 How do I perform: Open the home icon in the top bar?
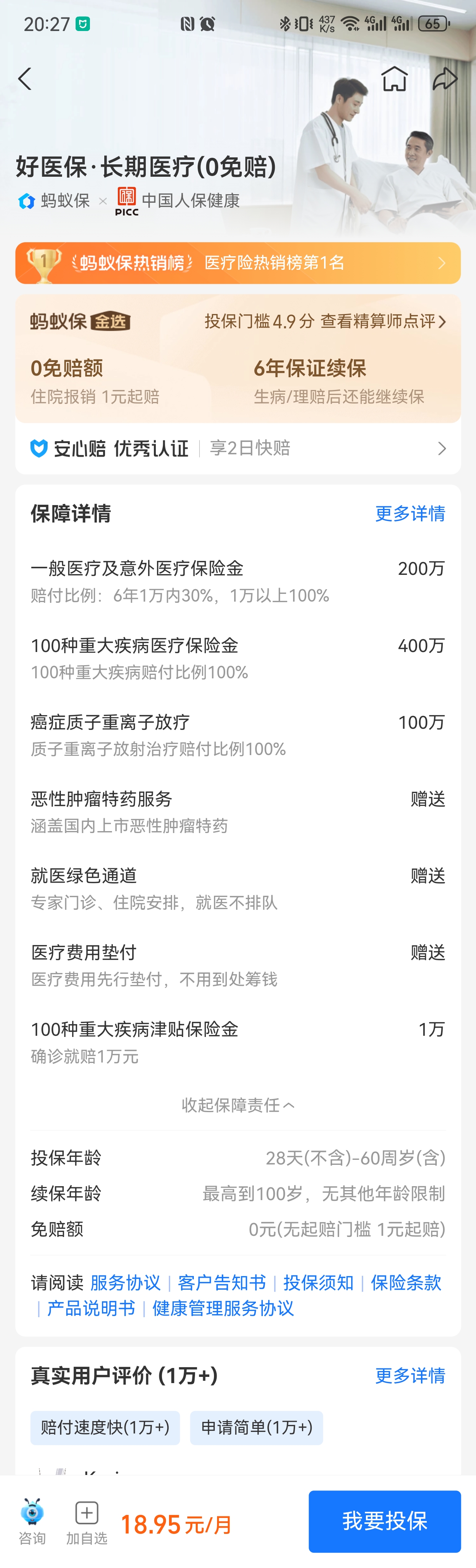(x=394, y=79)
